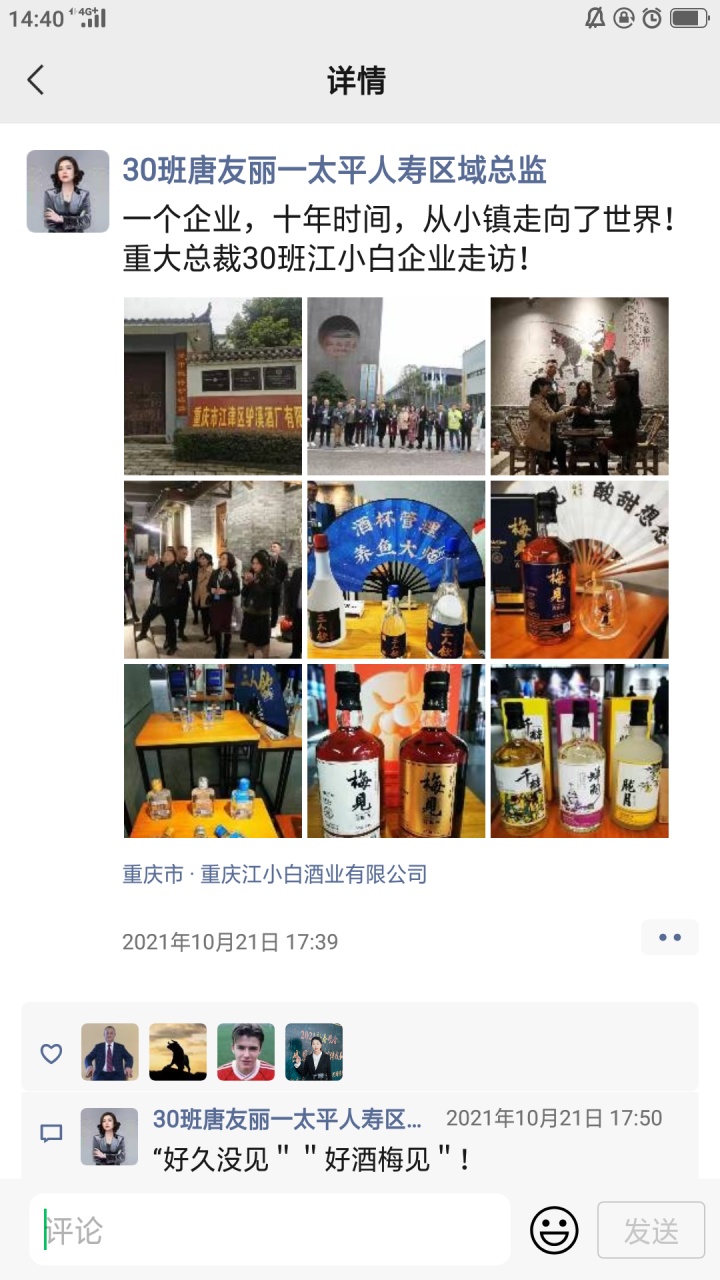Viewport: 720px width, 1280px height.
Task: Open the photo of two 梅见 bottles
Action: [396, 751]
